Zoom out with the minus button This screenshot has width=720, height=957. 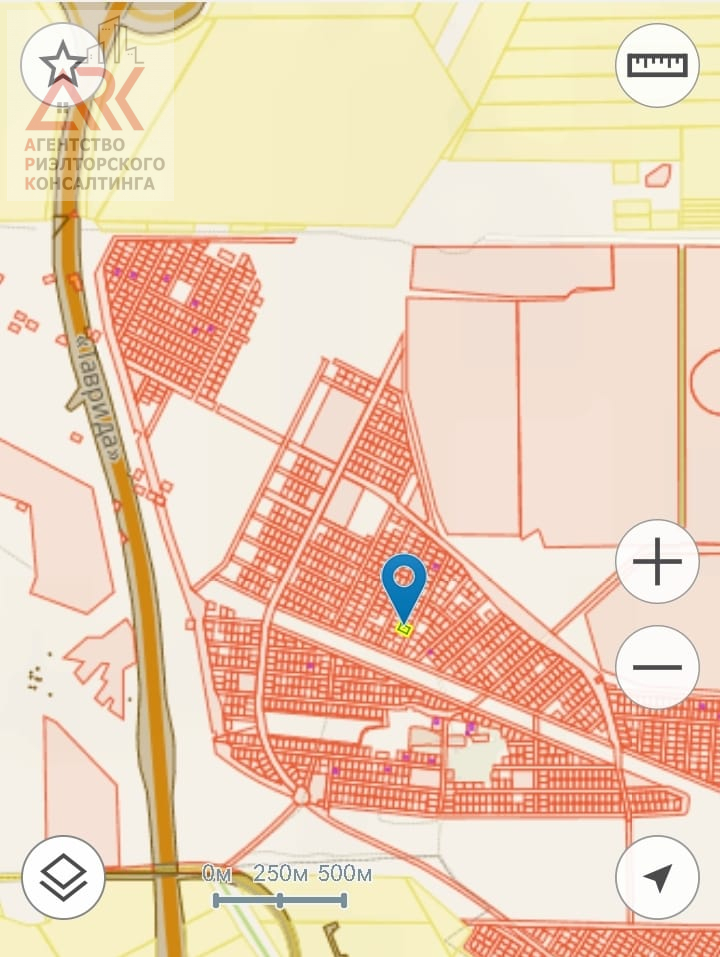pyautogui.click(x=657, y=667)
